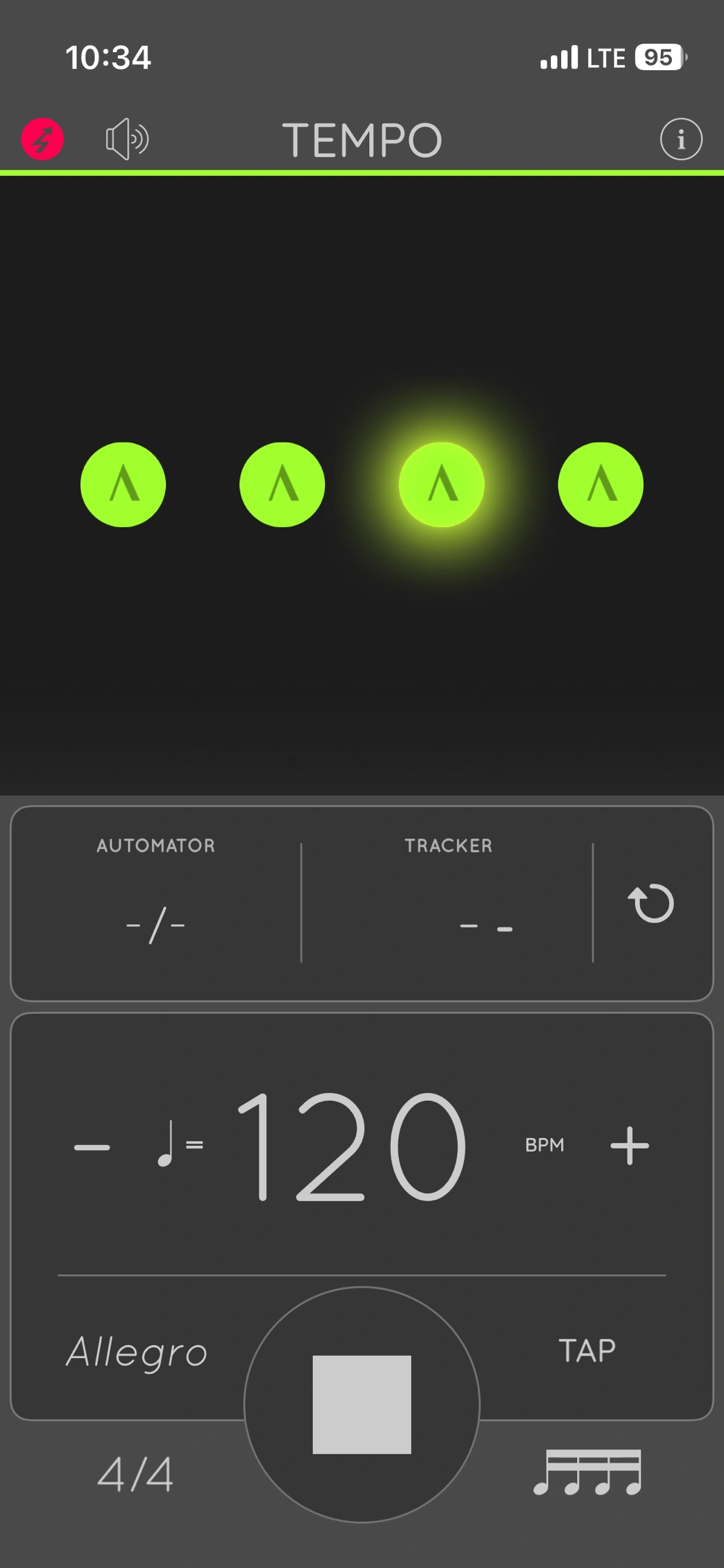Change accent of the highlighted third beat
The image size is (724, 1568).
(x=442, y=485)
